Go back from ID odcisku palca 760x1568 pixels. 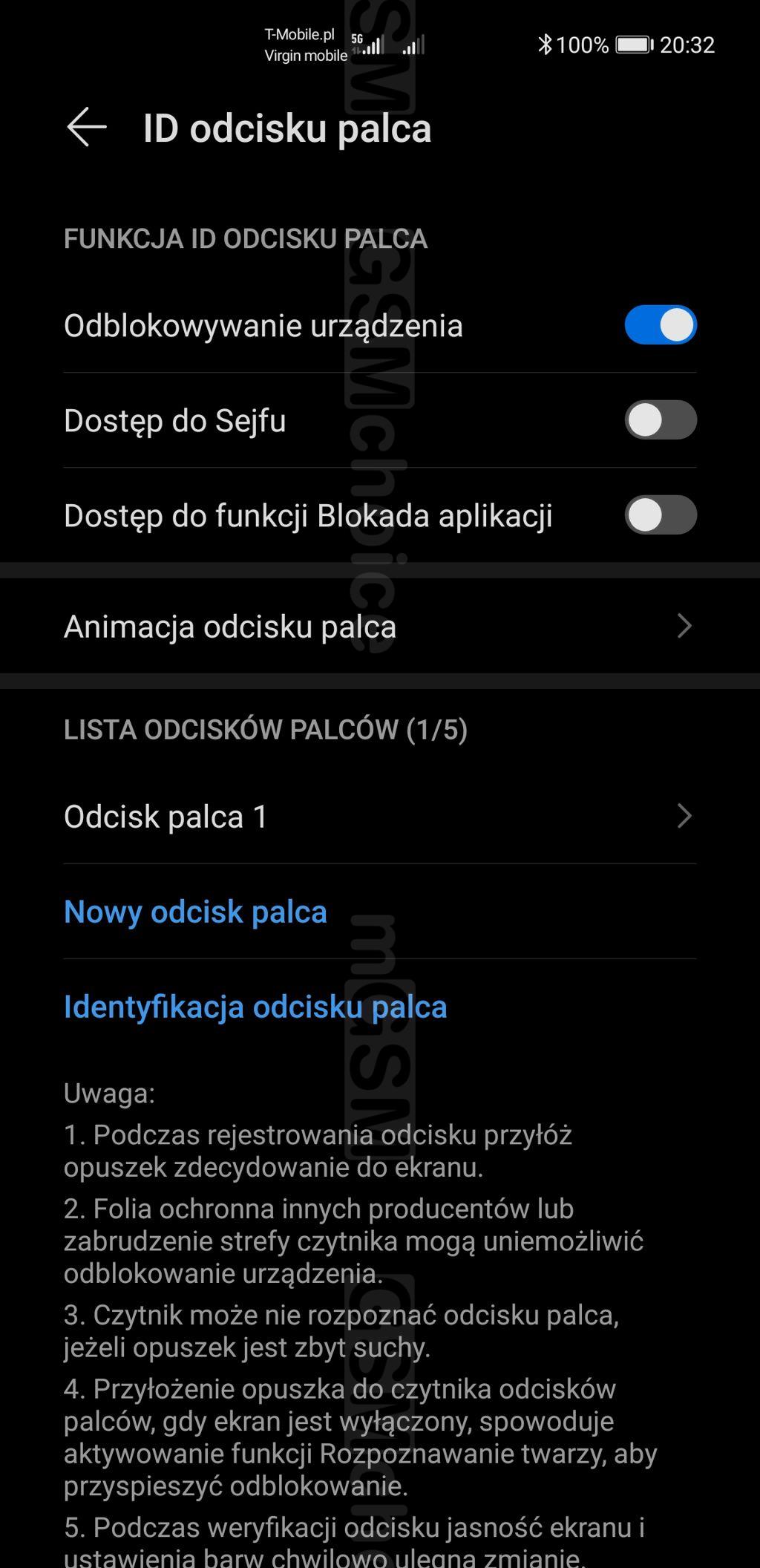[87, 127]
